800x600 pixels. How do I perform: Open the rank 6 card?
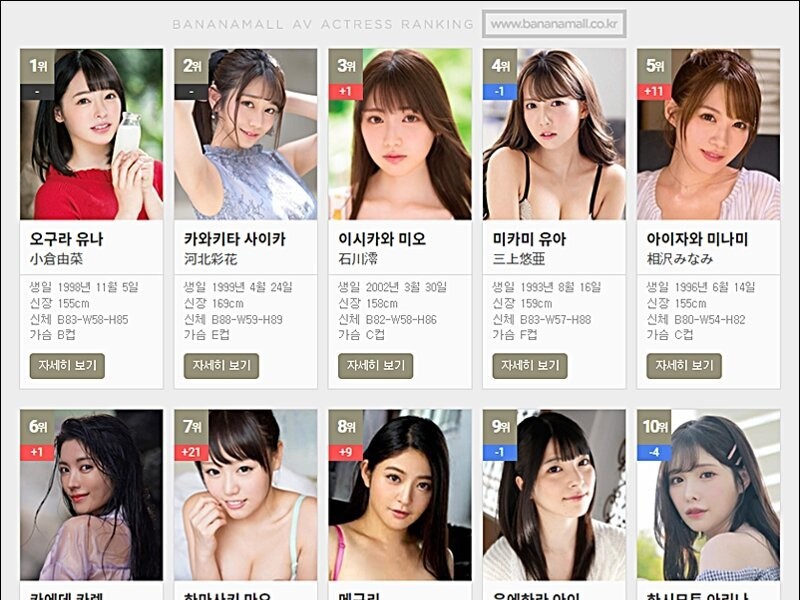(x=91, y=495)
